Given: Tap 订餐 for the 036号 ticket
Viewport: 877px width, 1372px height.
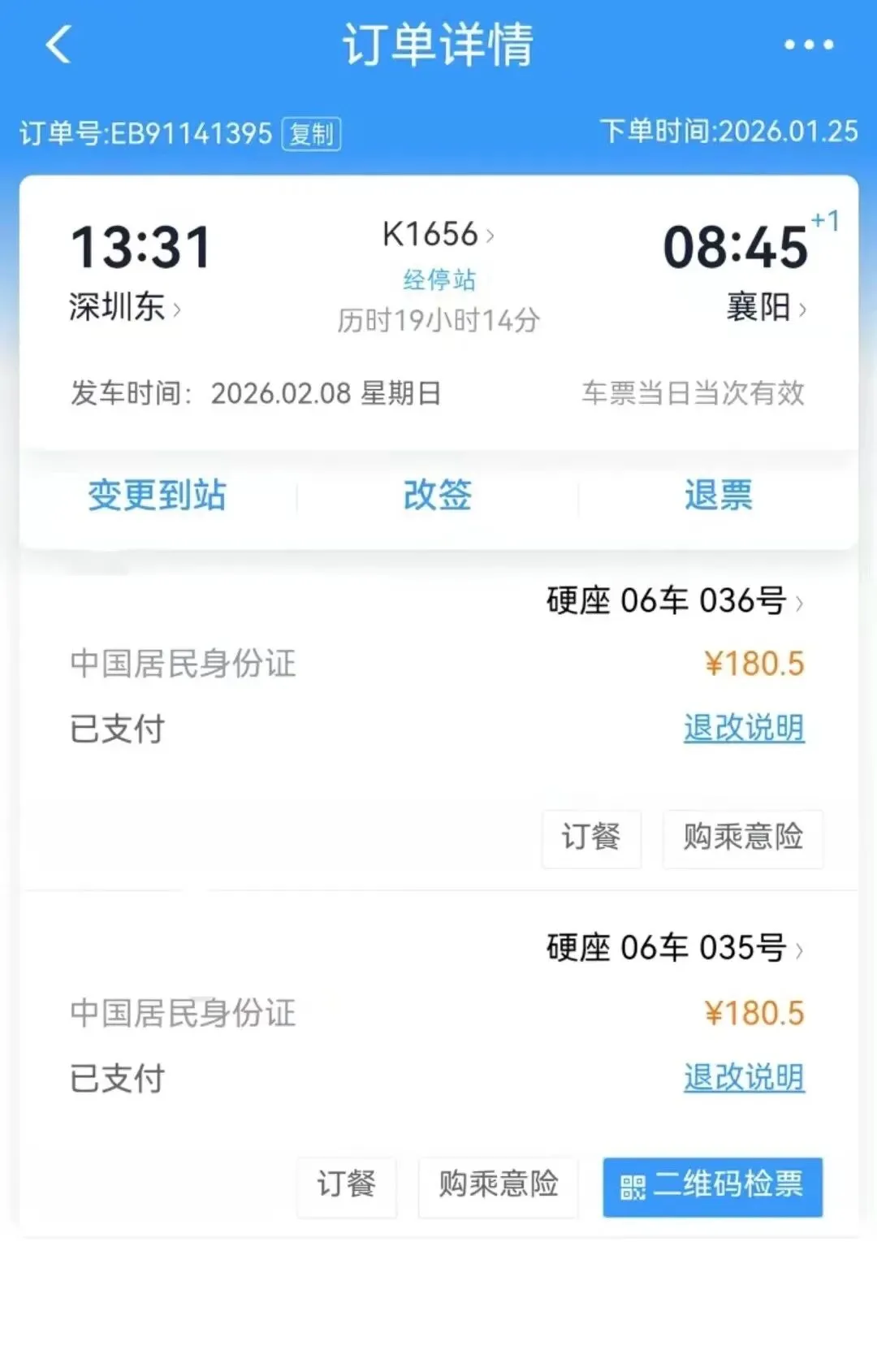Looking at the screenshot, I should pyautogui.click(x=591, y=837).
